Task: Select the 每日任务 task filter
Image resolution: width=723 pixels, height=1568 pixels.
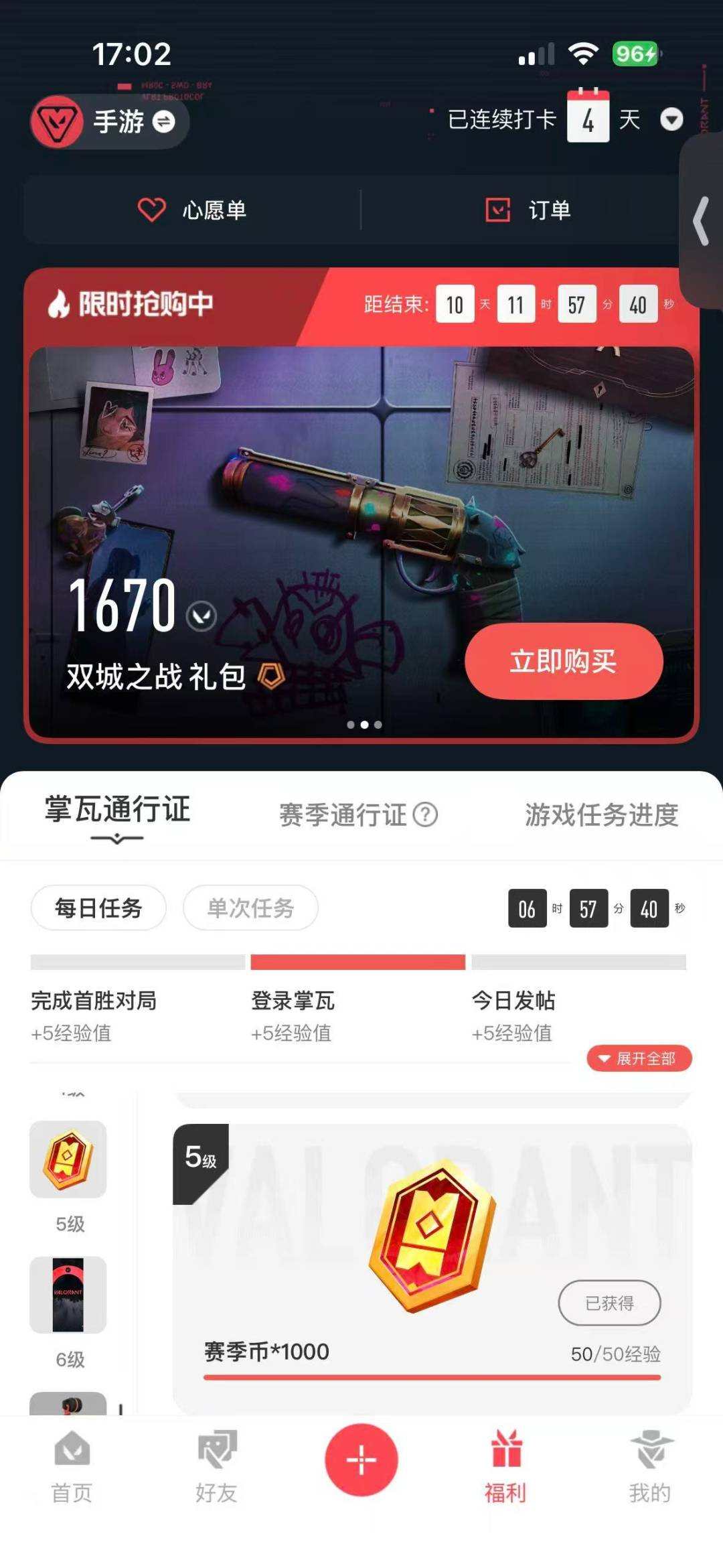Action: [x=98, y=906]
